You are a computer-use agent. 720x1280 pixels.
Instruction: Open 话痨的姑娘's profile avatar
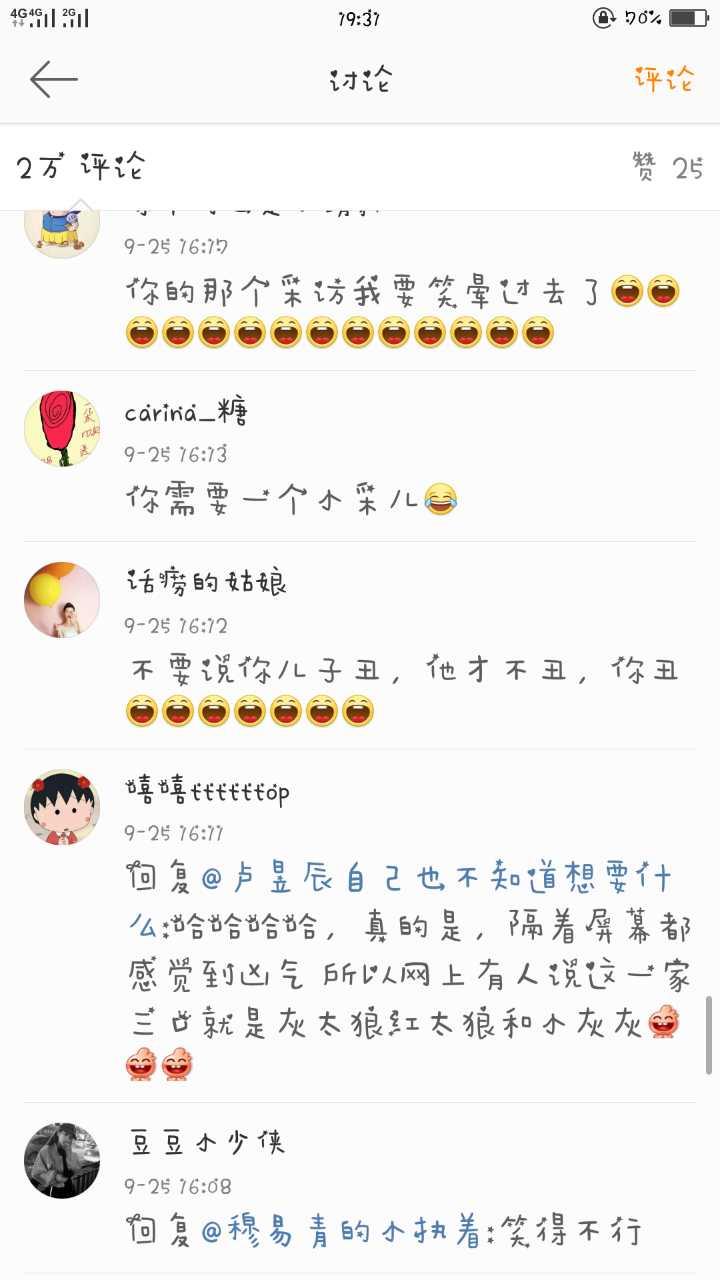[62, 599]
